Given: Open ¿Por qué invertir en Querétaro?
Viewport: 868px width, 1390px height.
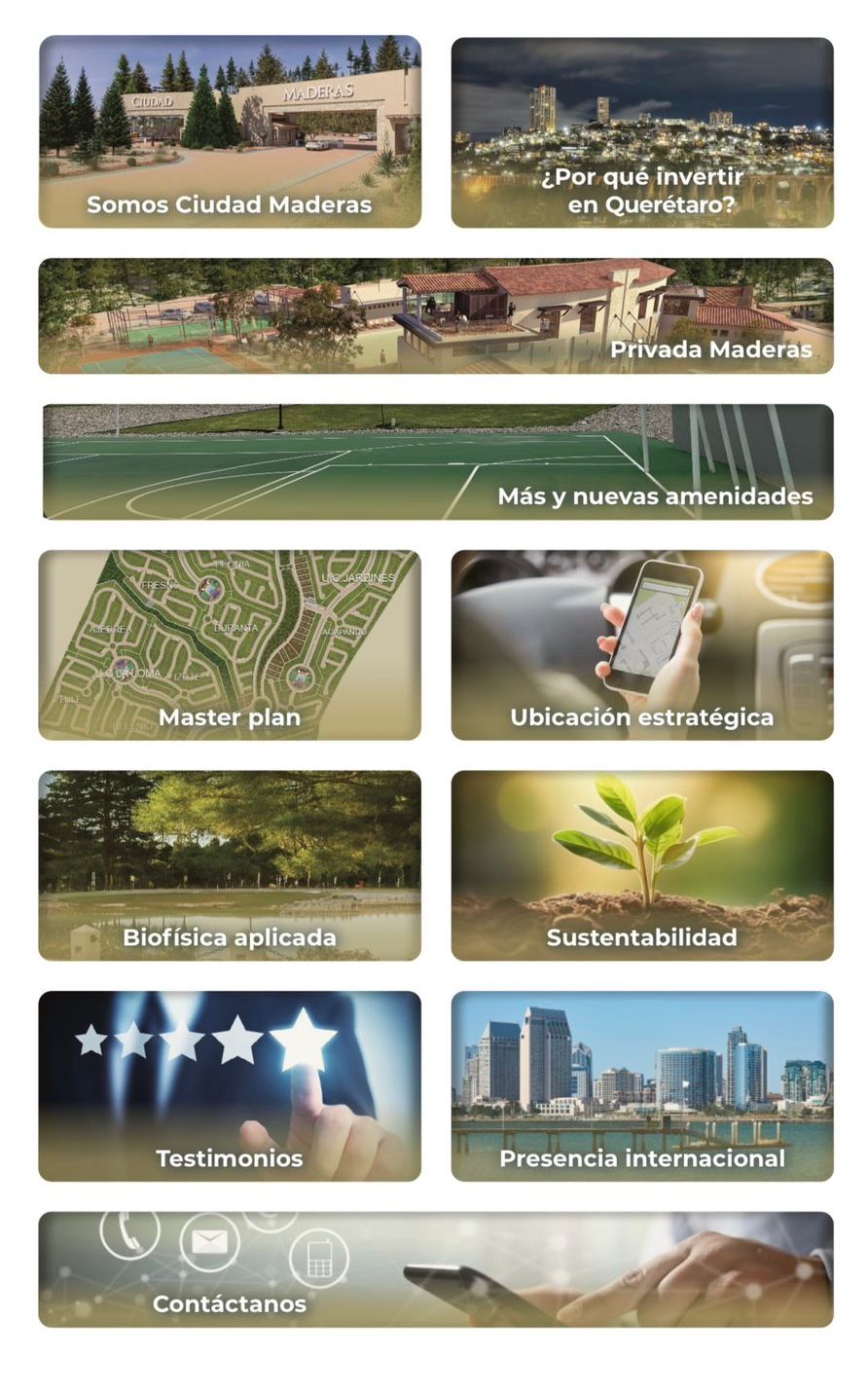Looking at the screenshot, I should [641, 132].
